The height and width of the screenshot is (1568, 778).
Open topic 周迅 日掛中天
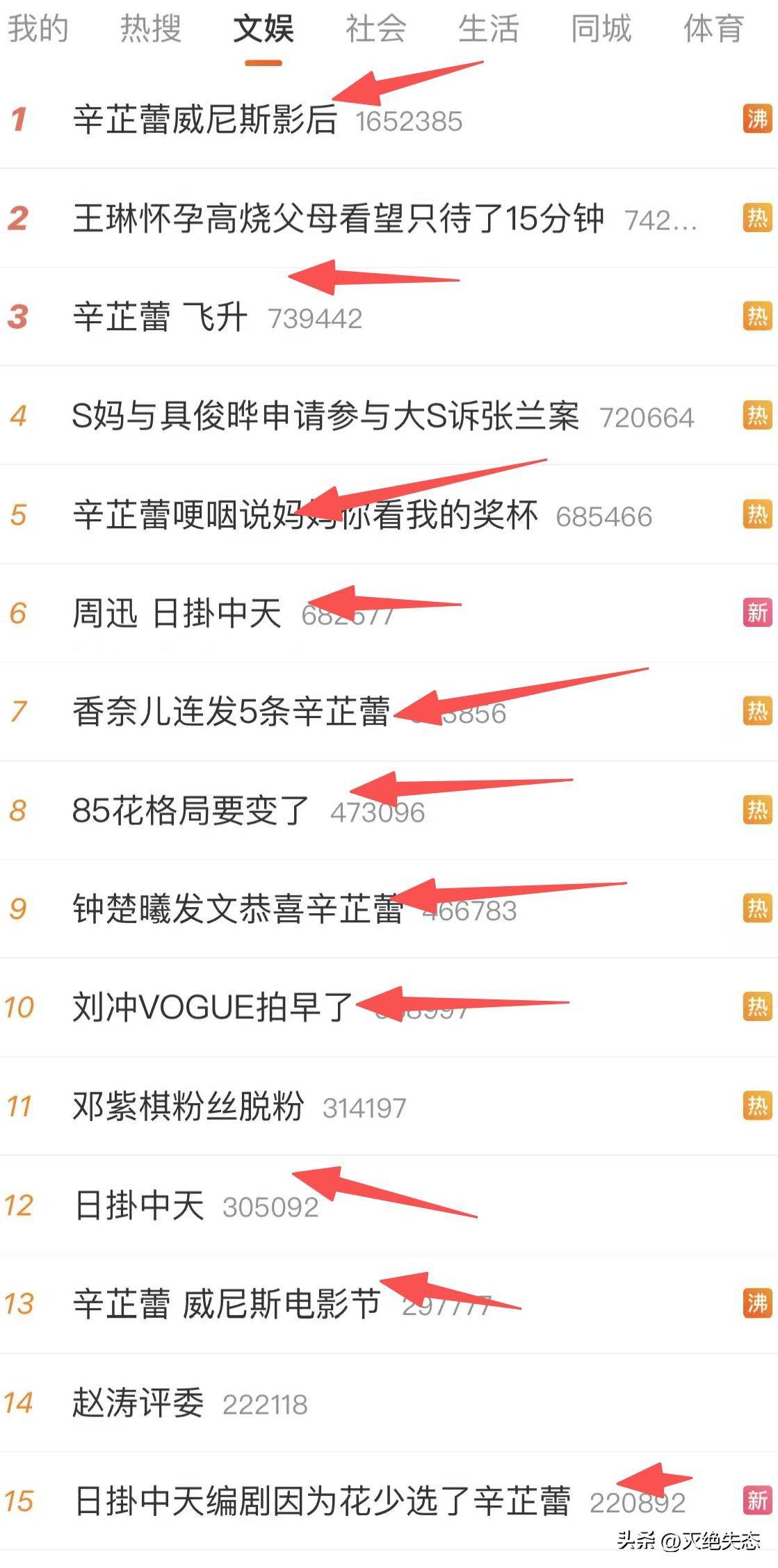[x=177, y=614]
